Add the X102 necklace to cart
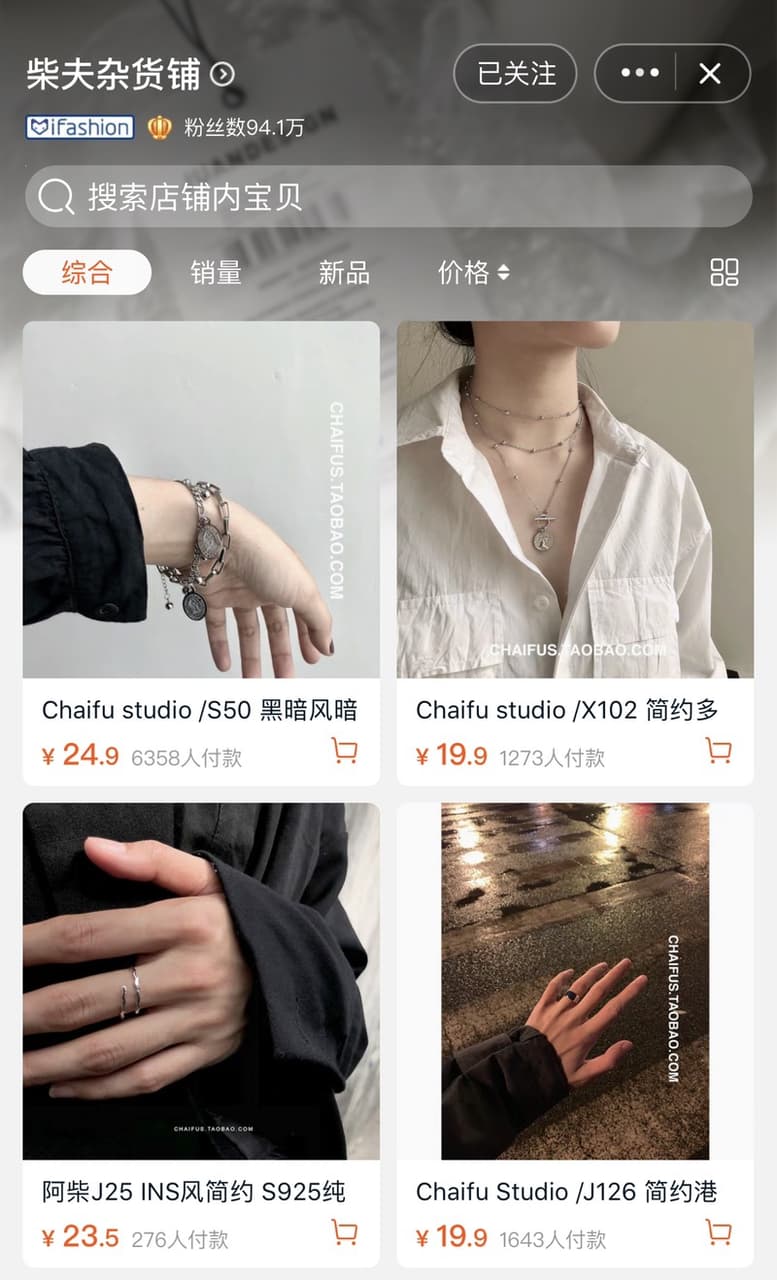 (x=718, y=751)
